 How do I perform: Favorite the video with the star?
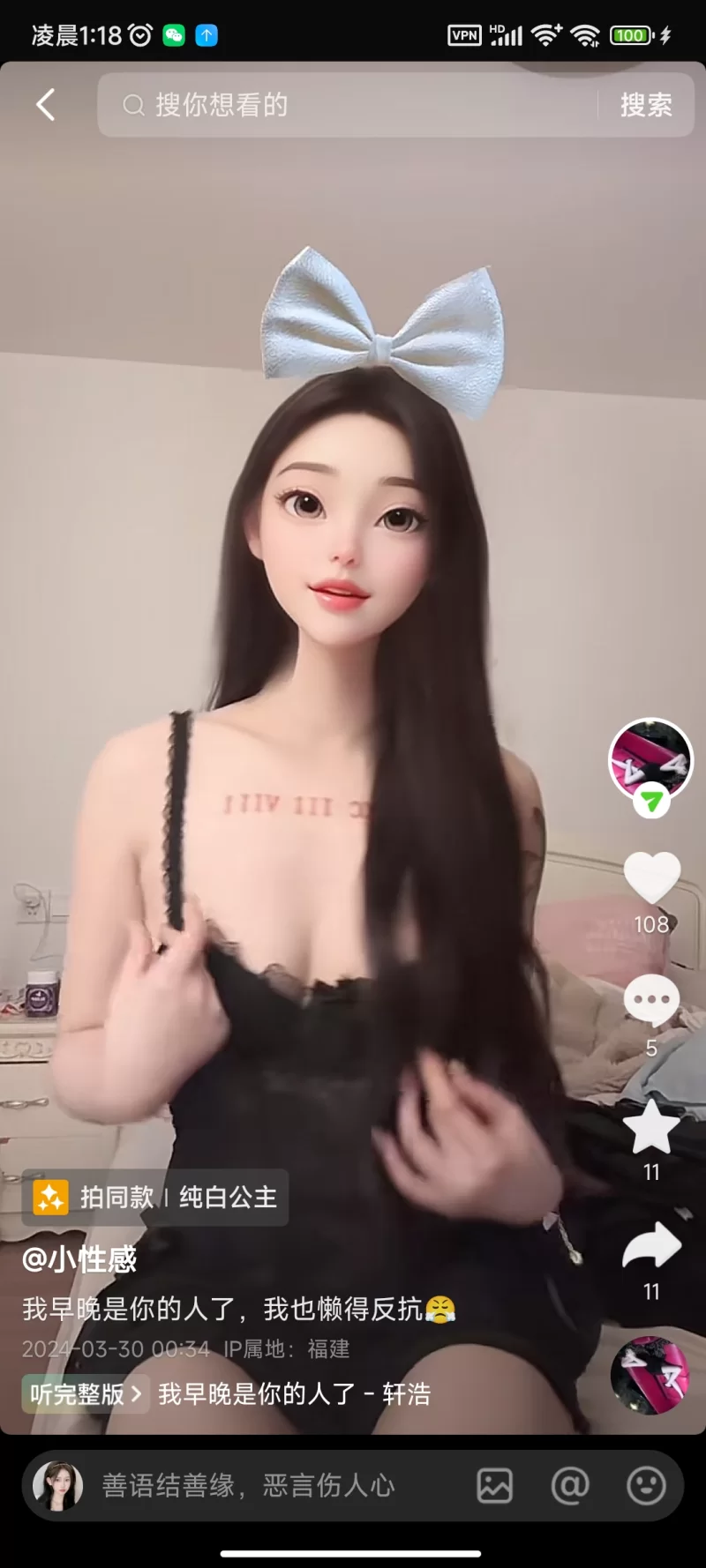coord(651,1127)
